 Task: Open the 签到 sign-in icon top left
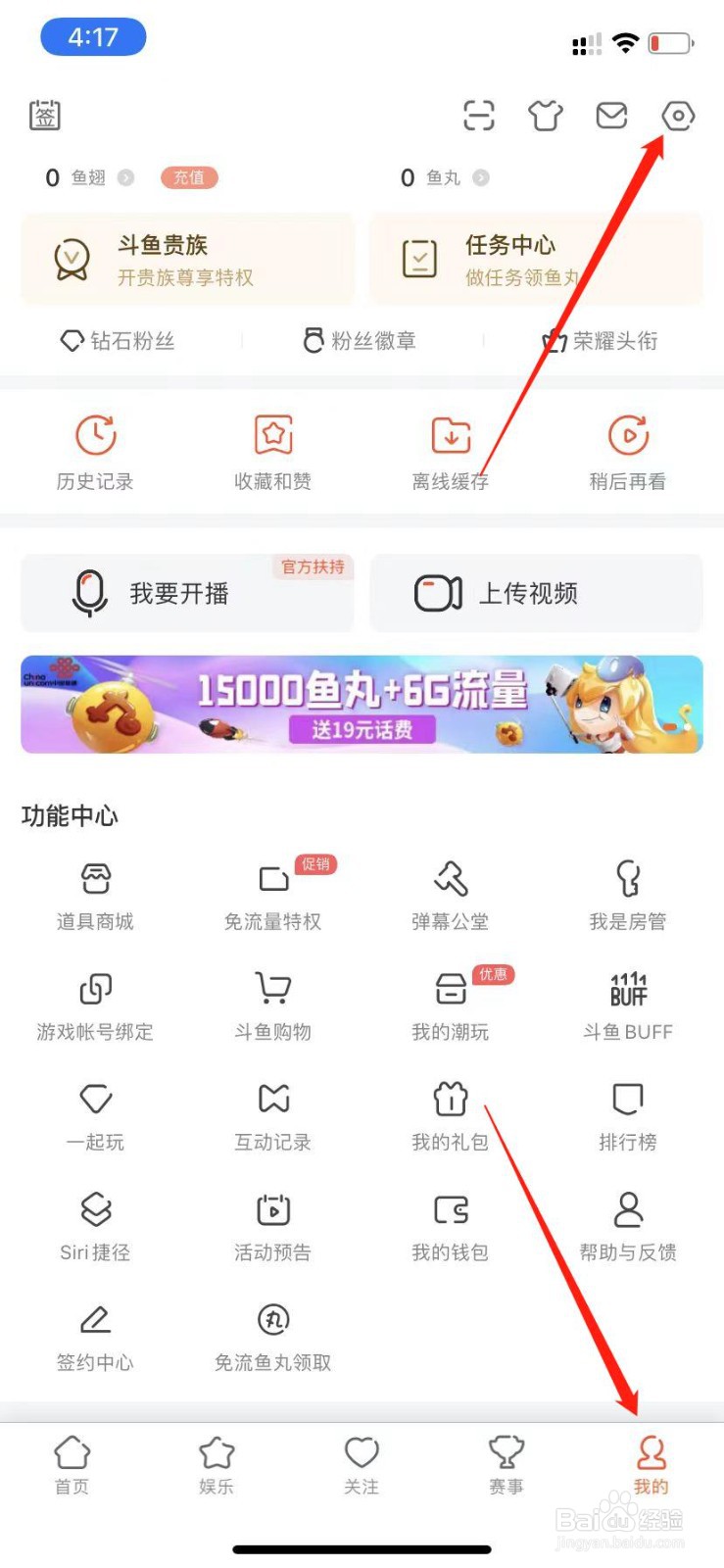point(43,115)
